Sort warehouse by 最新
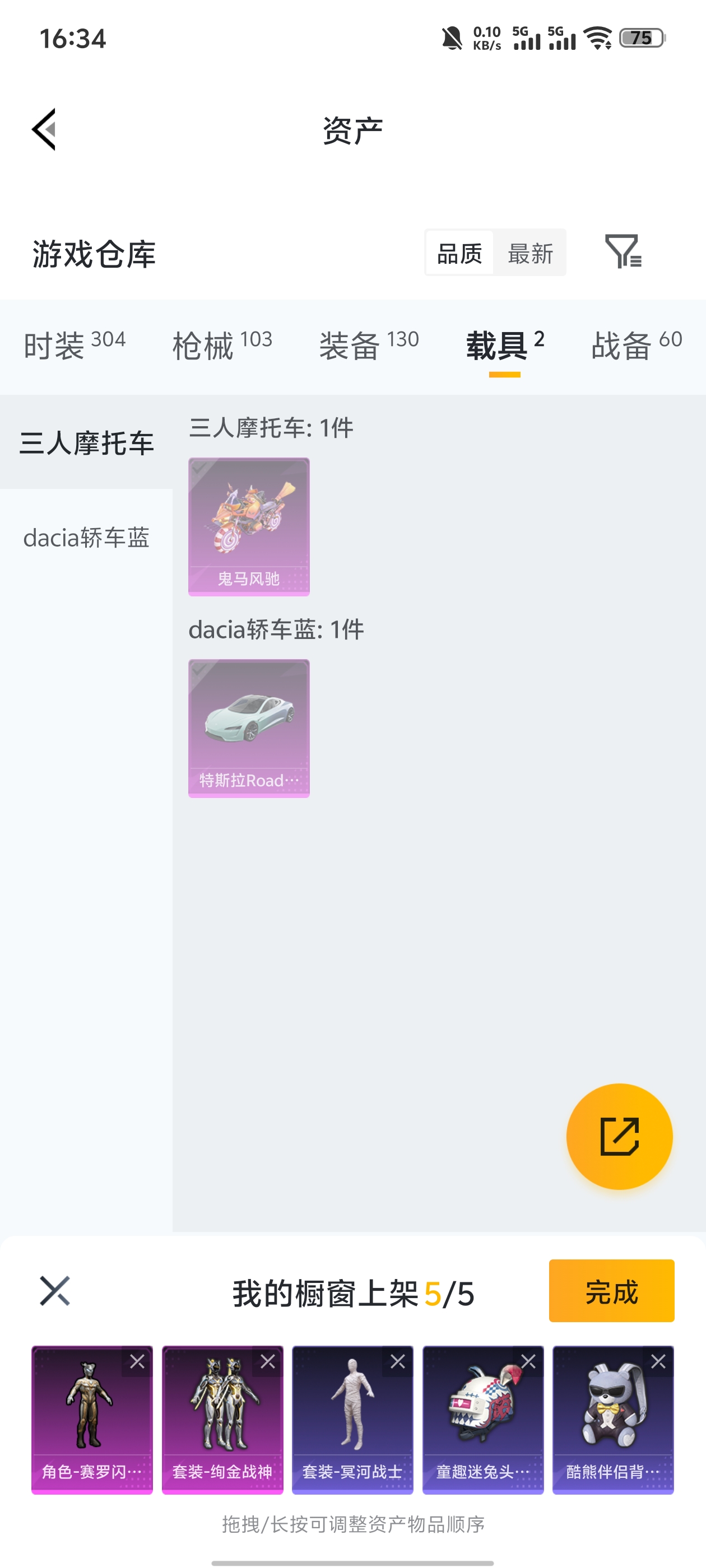The height and width of the screenshot is (1568, 706). tap(530, 253)
